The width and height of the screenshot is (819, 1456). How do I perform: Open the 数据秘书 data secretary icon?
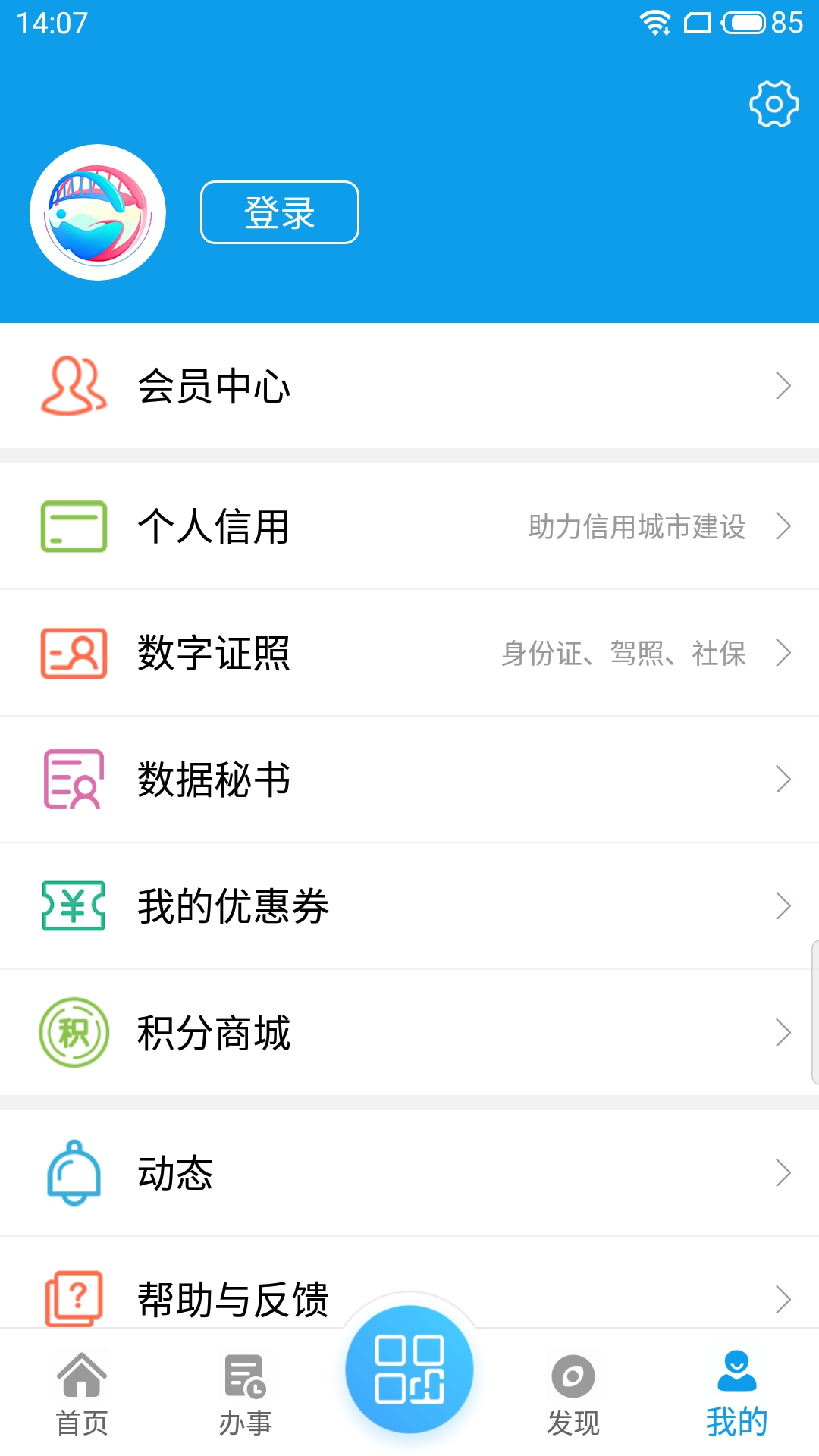click(x=72, y=779)
